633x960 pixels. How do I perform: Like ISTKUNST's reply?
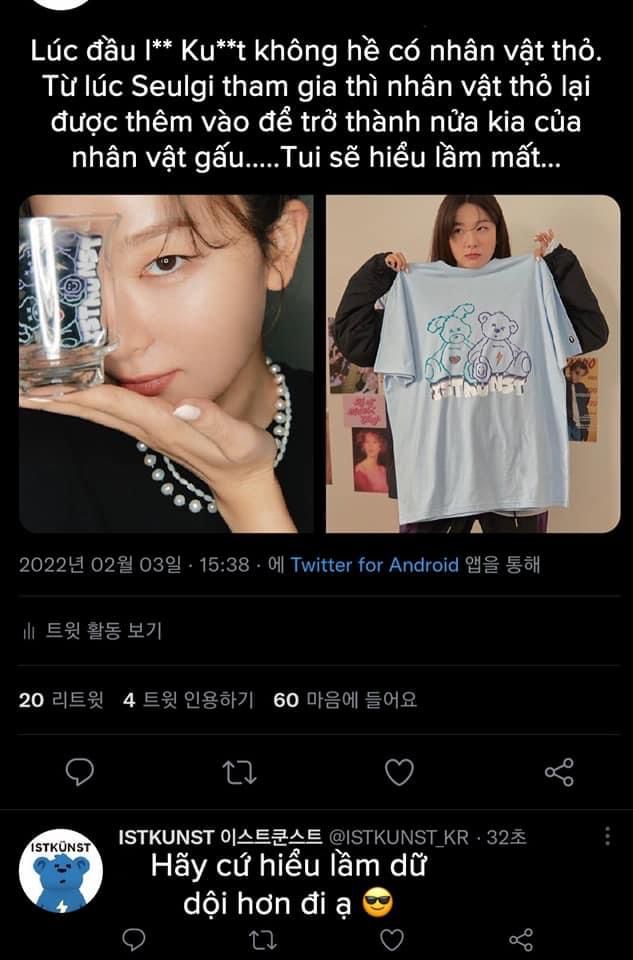point(395,939)
